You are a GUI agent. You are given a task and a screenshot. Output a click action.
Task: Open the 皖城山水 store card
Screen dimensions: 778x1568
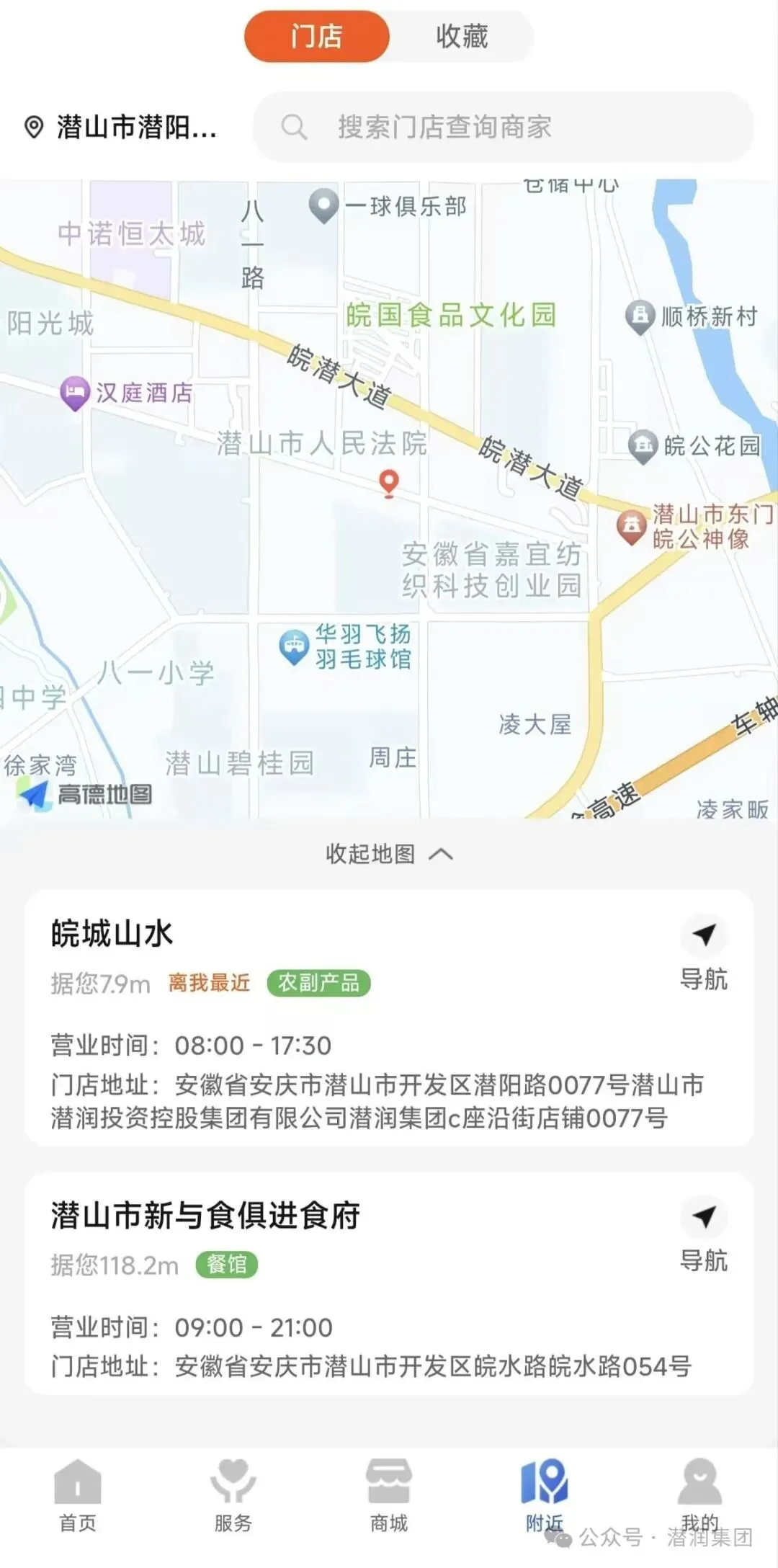tap(389, 1017)
